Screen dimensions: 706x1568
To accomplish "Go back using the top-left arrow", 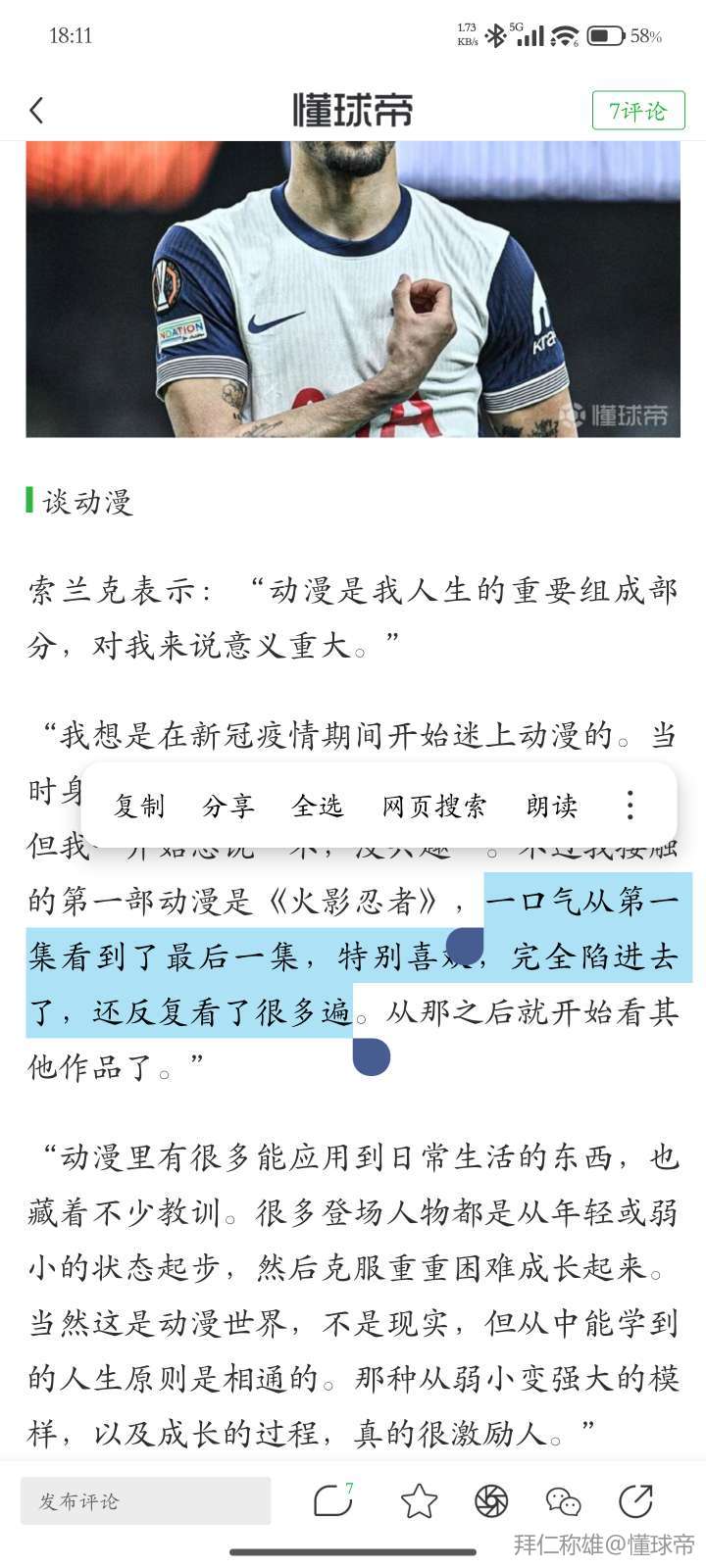I will (37, 111).
